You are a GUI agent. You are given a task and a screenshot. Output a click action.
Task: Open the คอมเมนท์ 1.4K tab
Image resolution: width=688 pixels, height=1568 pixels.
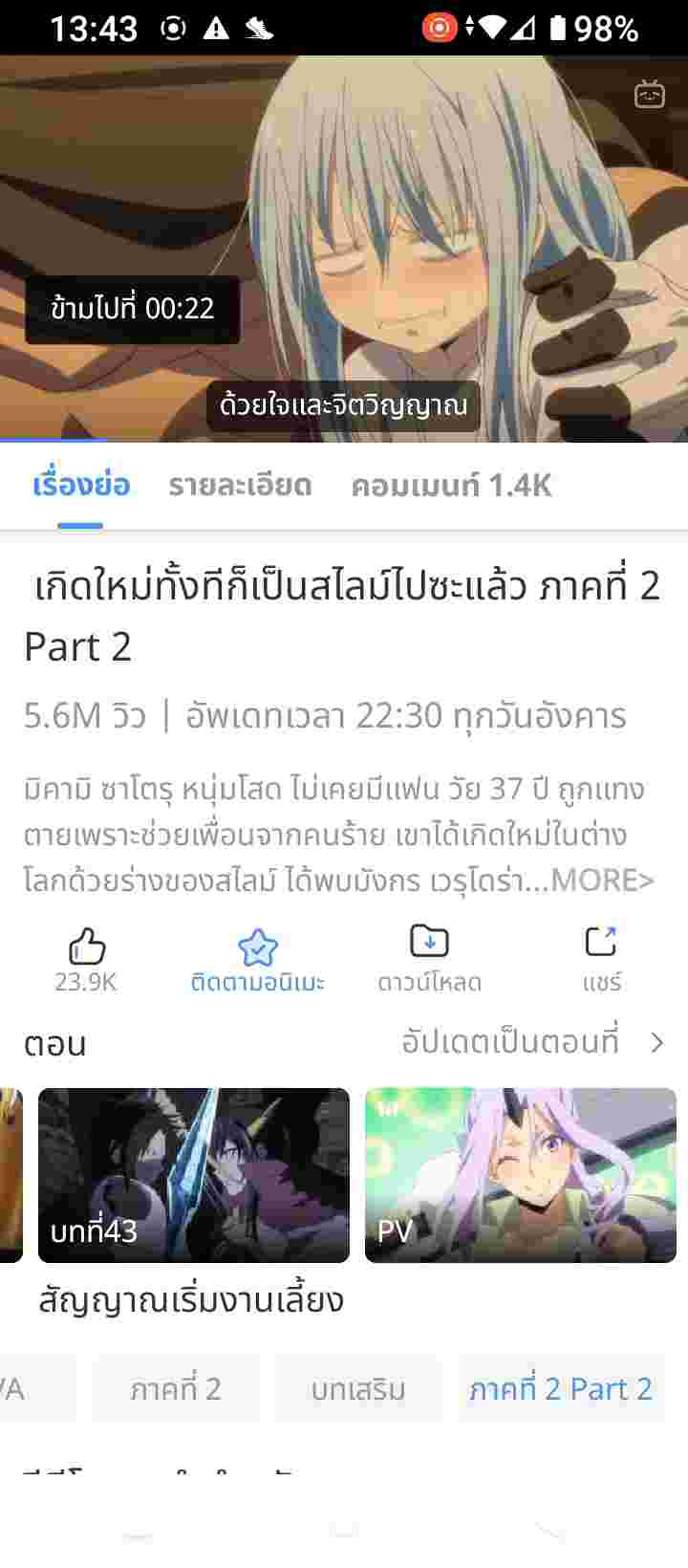451,486
